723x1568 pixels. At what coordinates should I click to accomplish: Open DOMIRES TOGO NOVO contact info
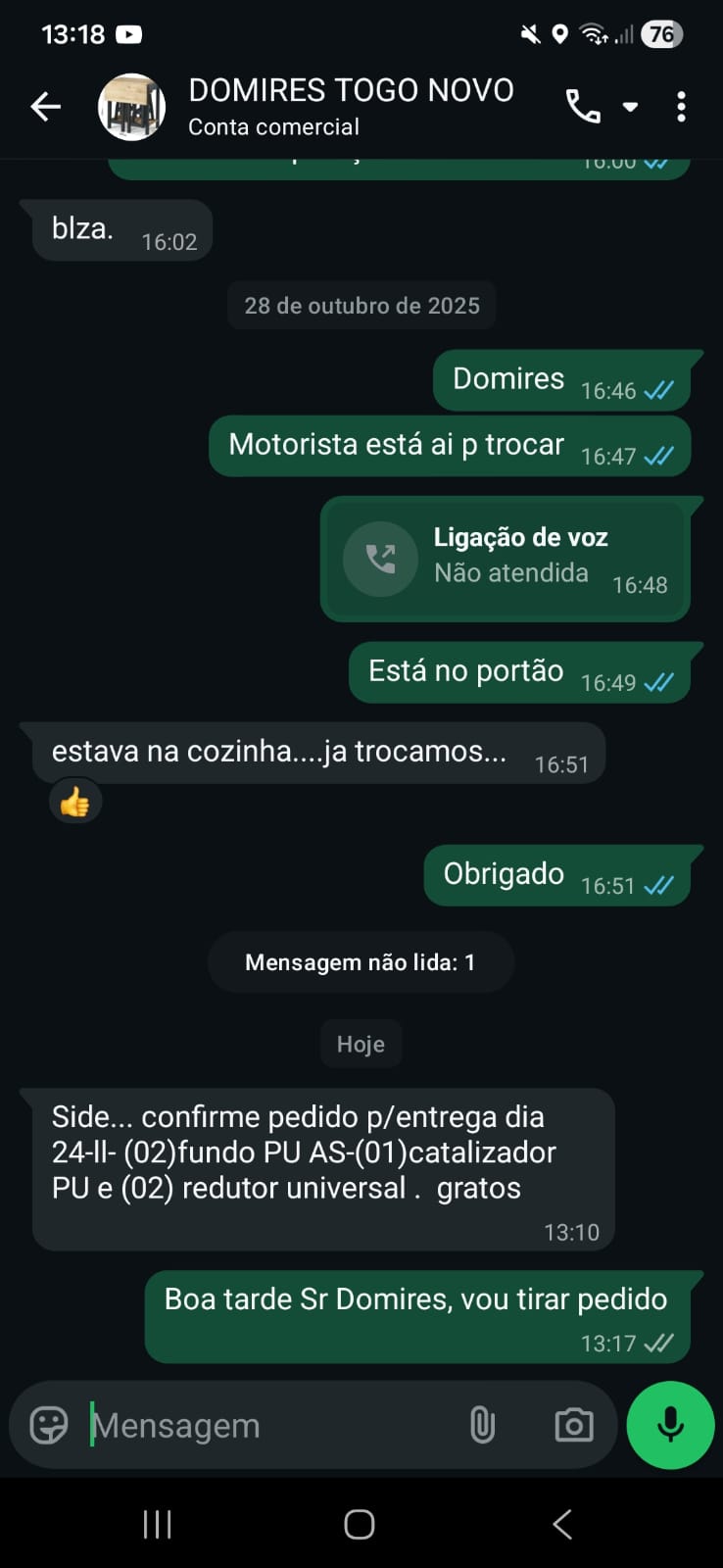[350, 106]
